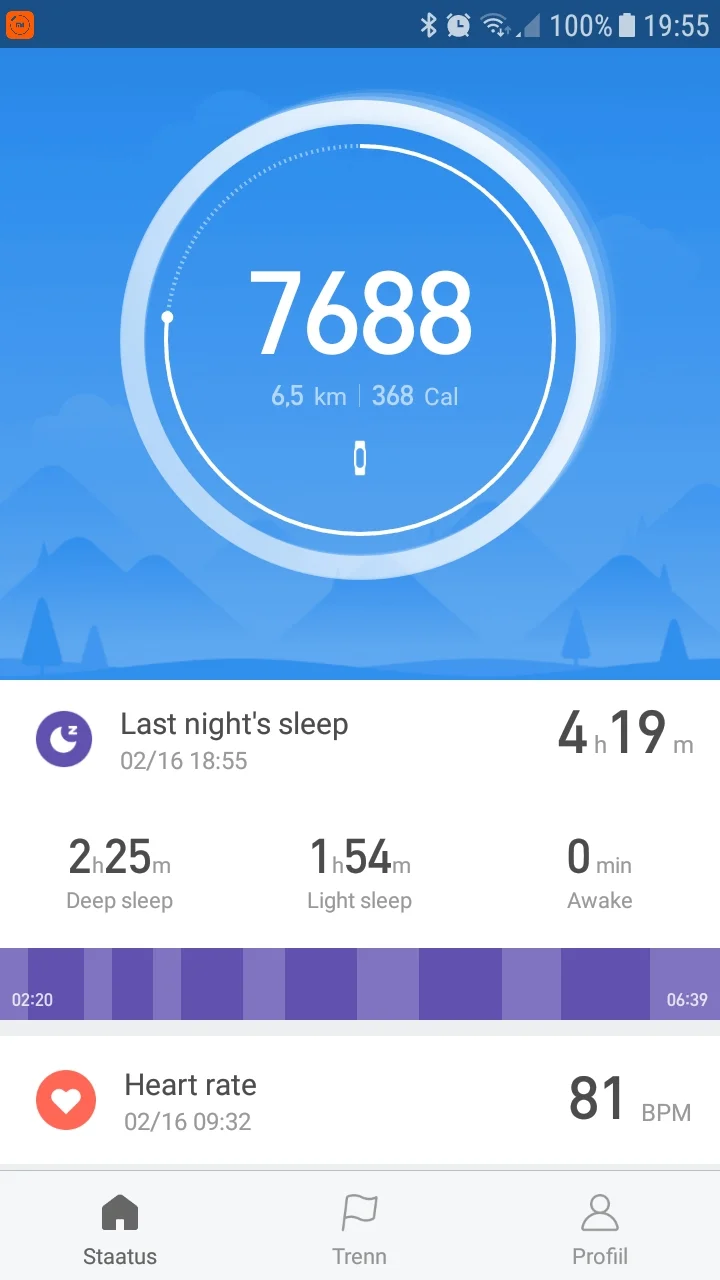The height and width of the screenshot is (1280, 720).
Task: Switch to the Trenn tab
Action: [x=359, y=1227]
